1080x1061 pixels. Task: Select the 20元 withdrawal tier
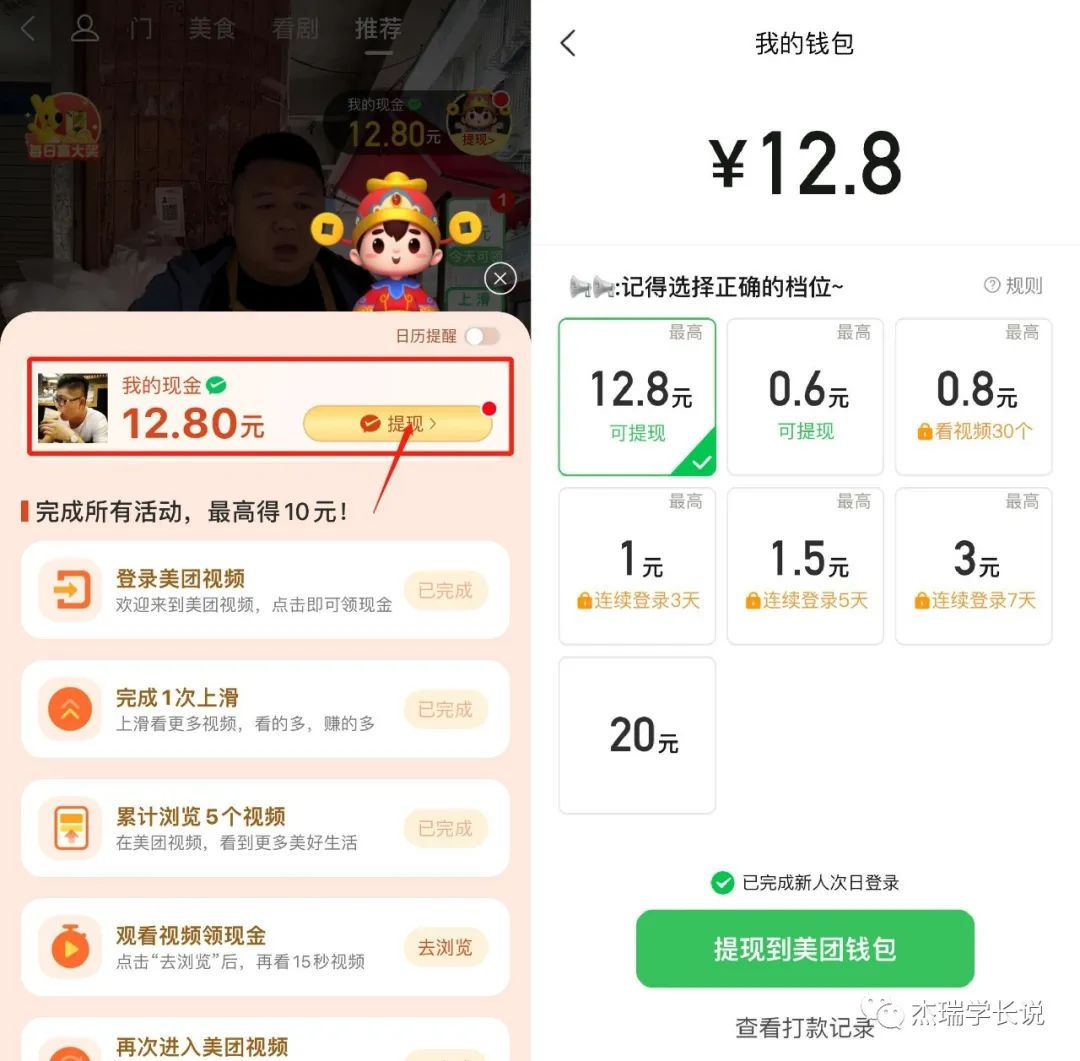coord(637,735)
